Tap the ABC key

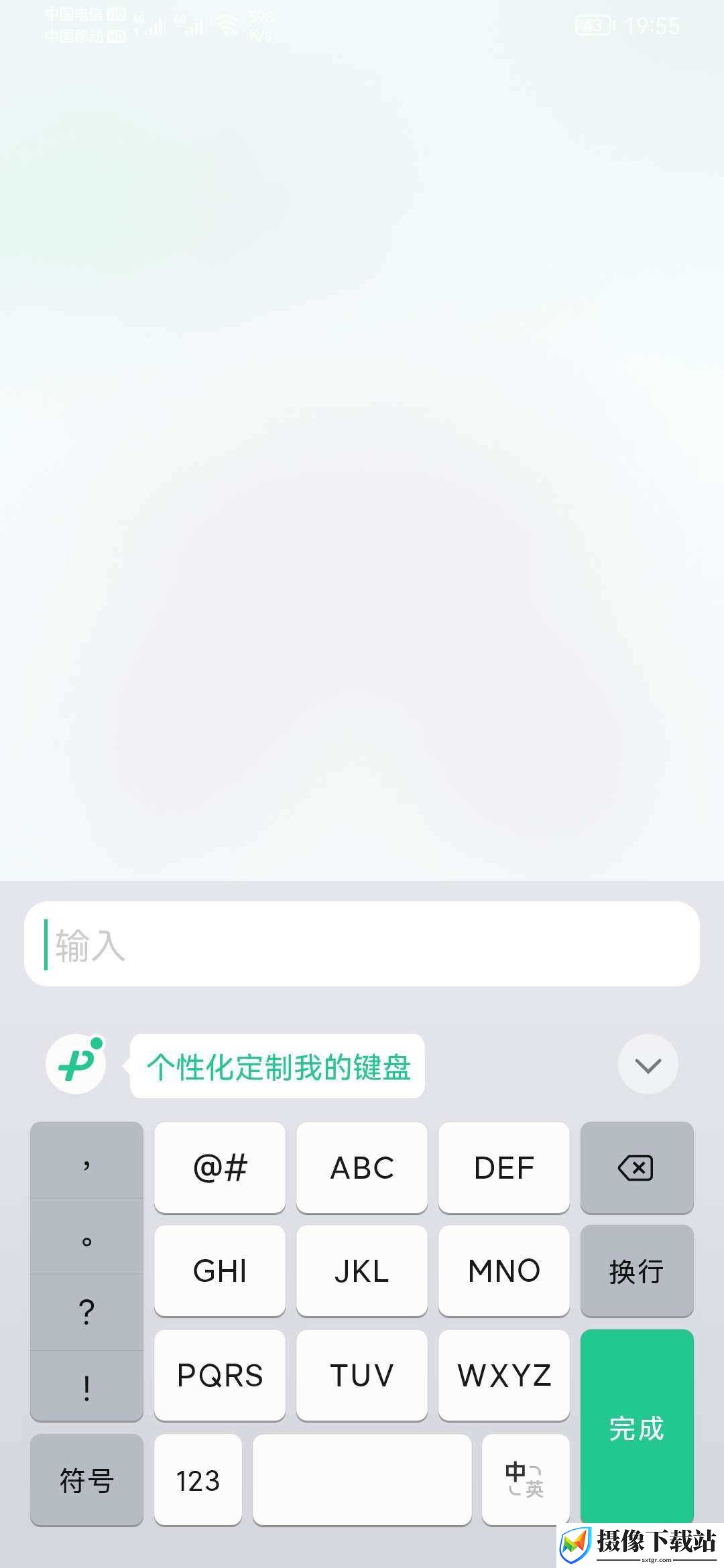point(362,1167)
